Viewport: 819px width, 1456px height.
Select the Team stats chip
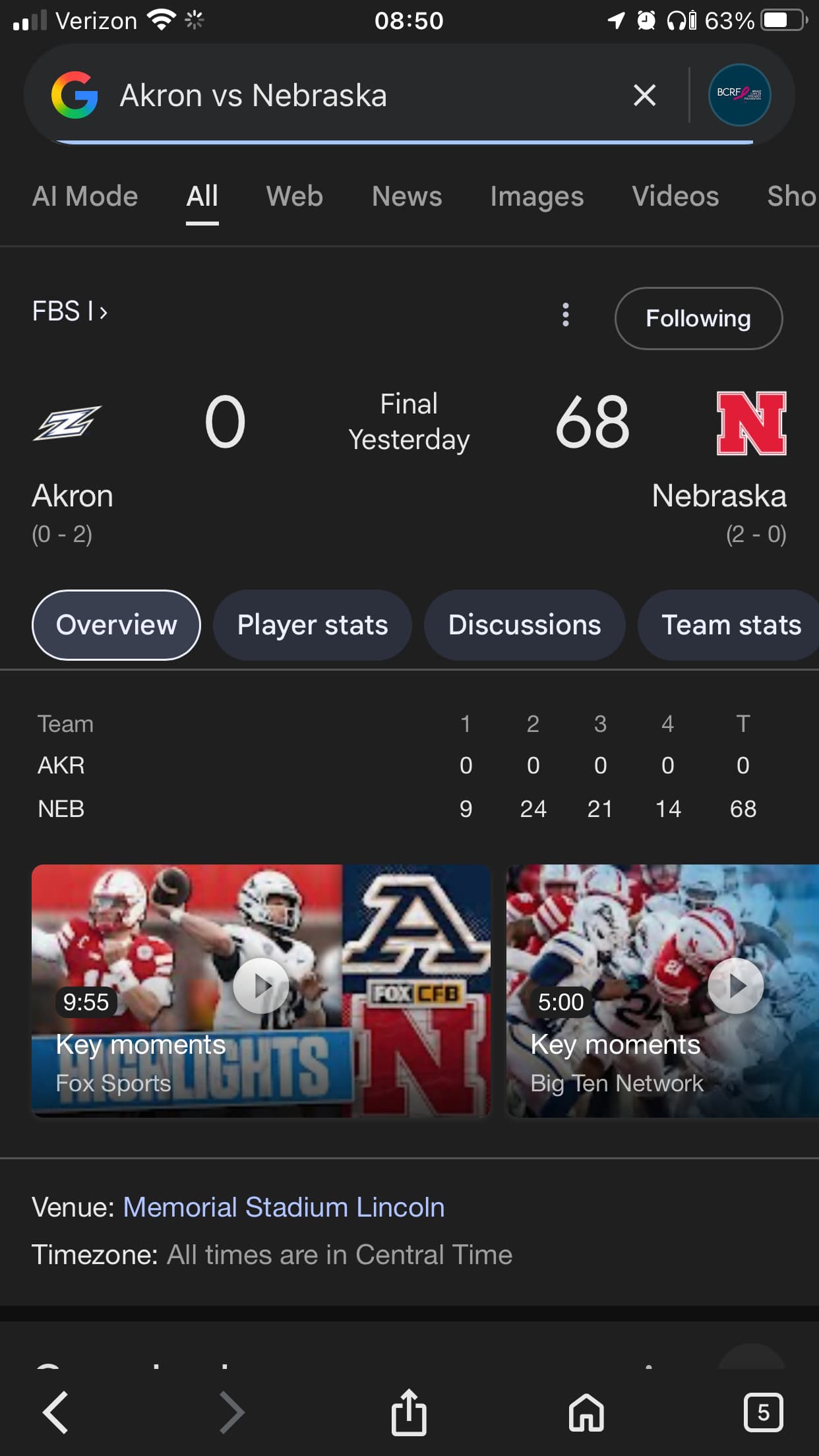coord(731,625)
